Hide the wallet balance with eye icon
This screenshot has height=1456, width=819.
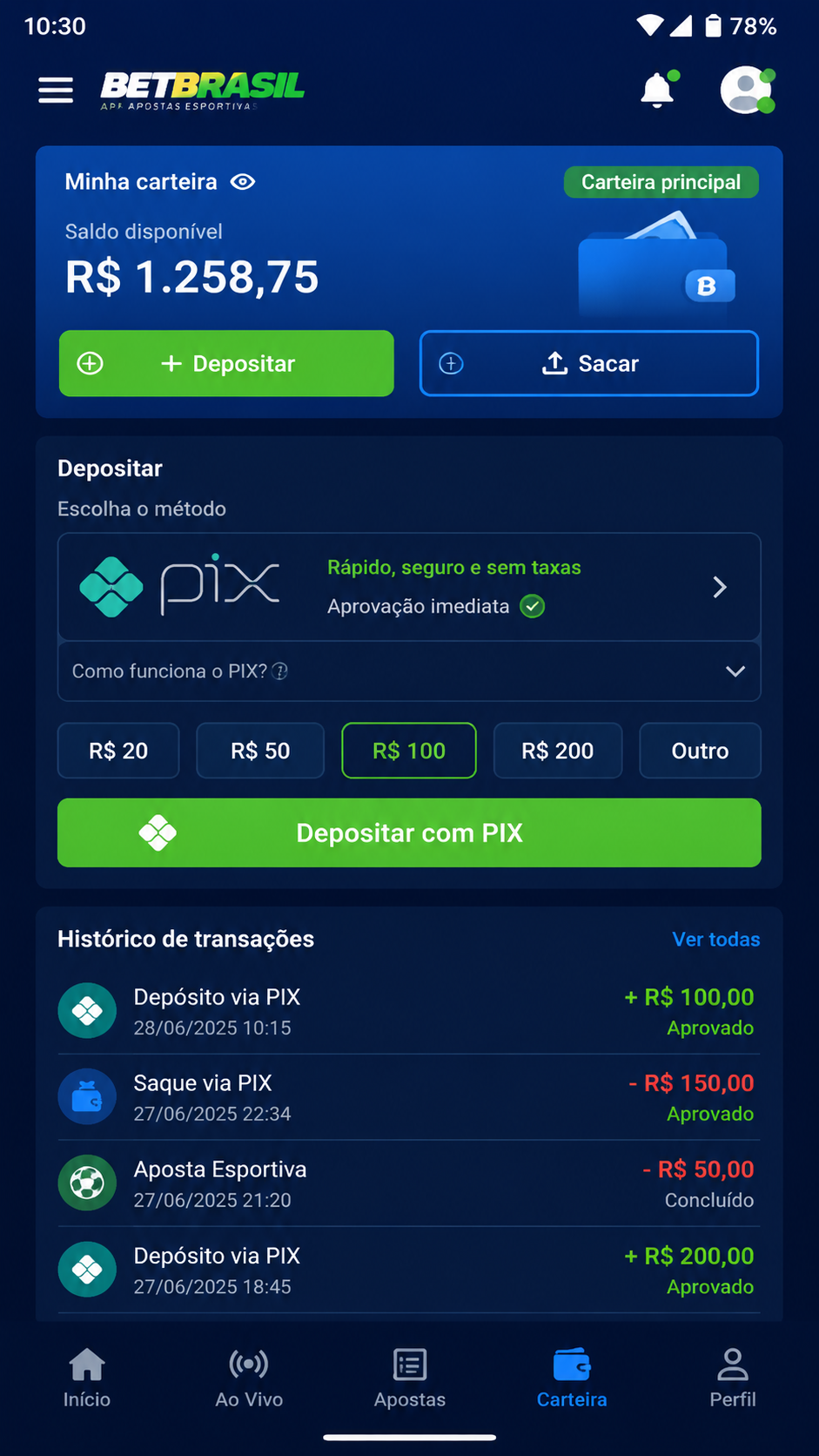(243, 182)
